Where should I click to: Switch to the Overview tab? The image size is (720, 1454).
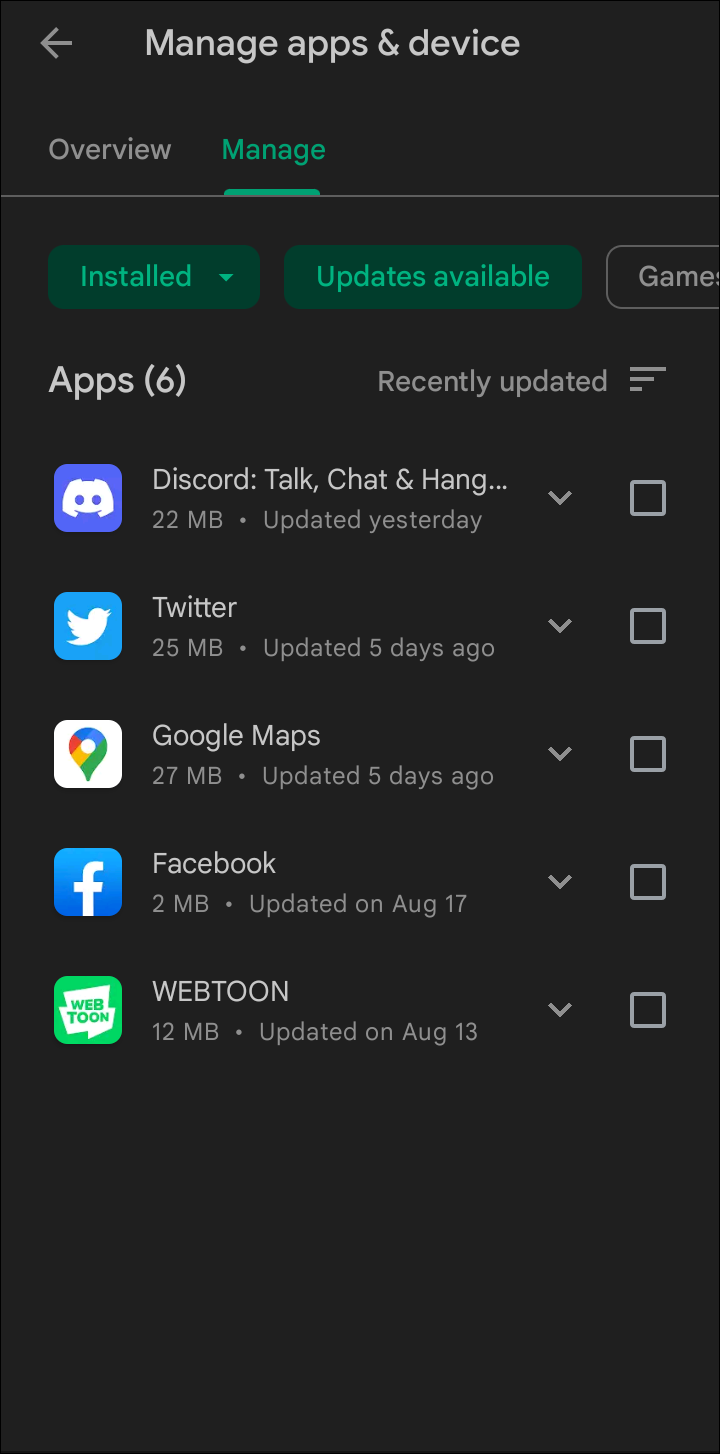coord(110,150)
